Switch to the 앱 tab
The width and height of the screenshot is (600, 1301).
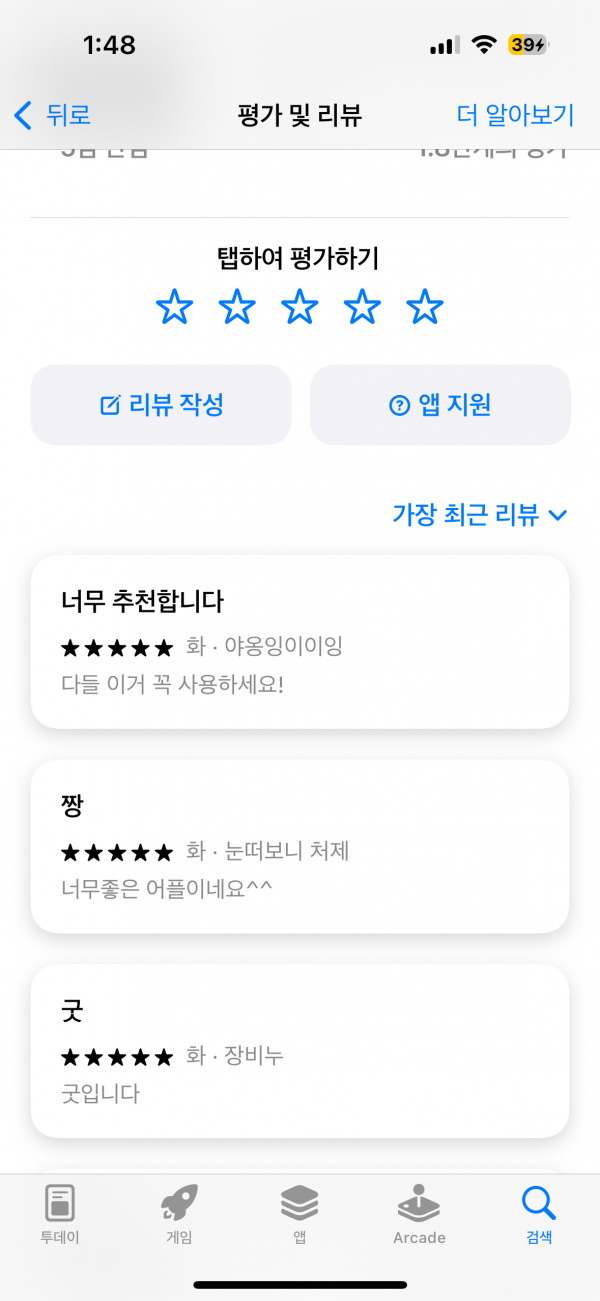pos(299,1214)
